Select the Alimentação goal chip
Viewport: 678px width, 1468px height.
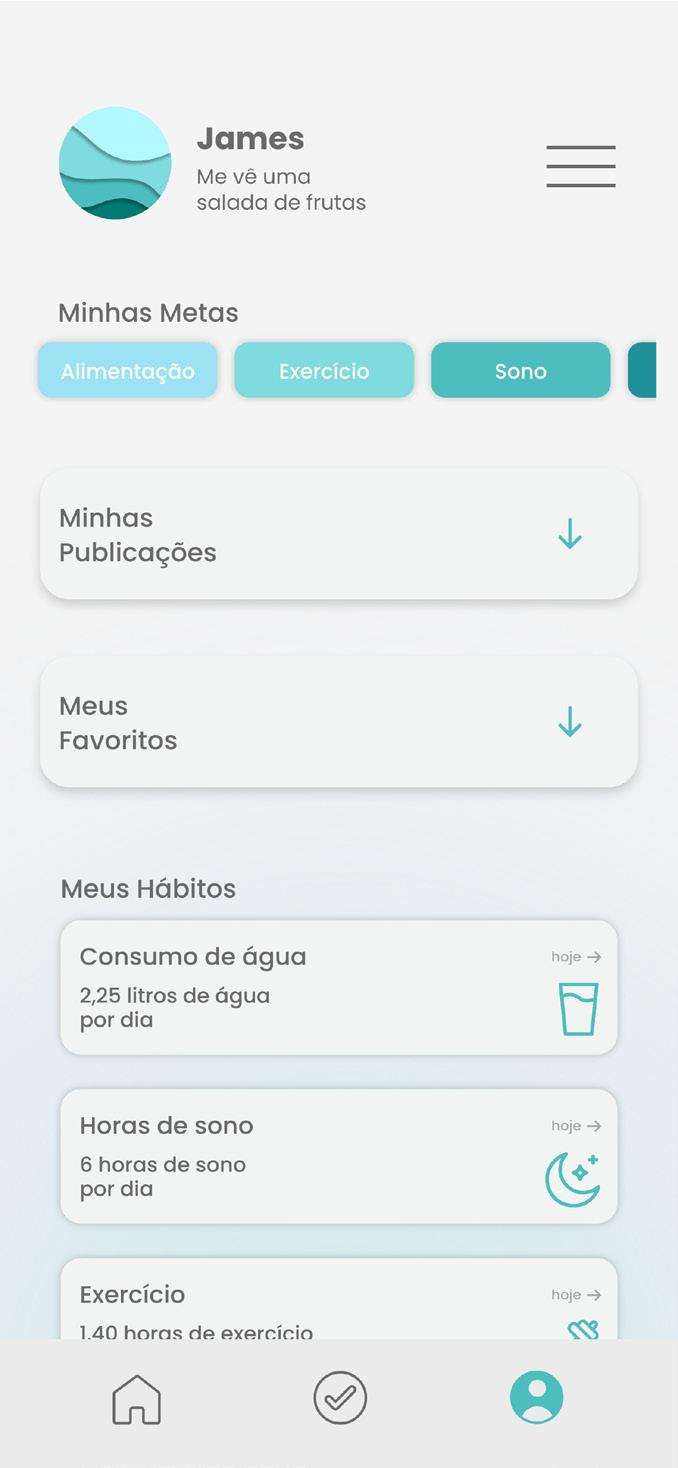tap(128, 371)
